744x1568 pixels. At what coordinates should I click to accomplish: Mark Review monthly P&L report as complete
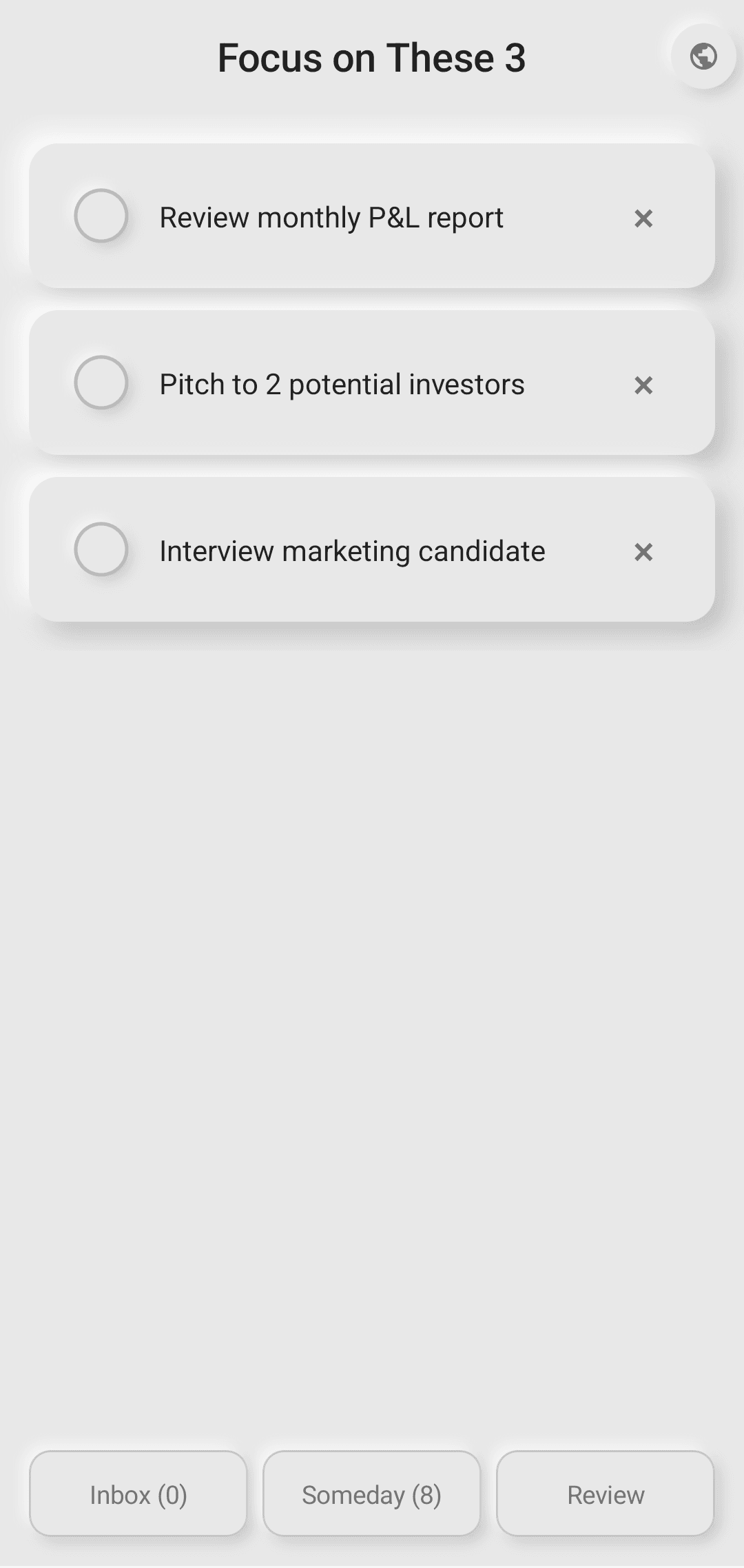101,216
